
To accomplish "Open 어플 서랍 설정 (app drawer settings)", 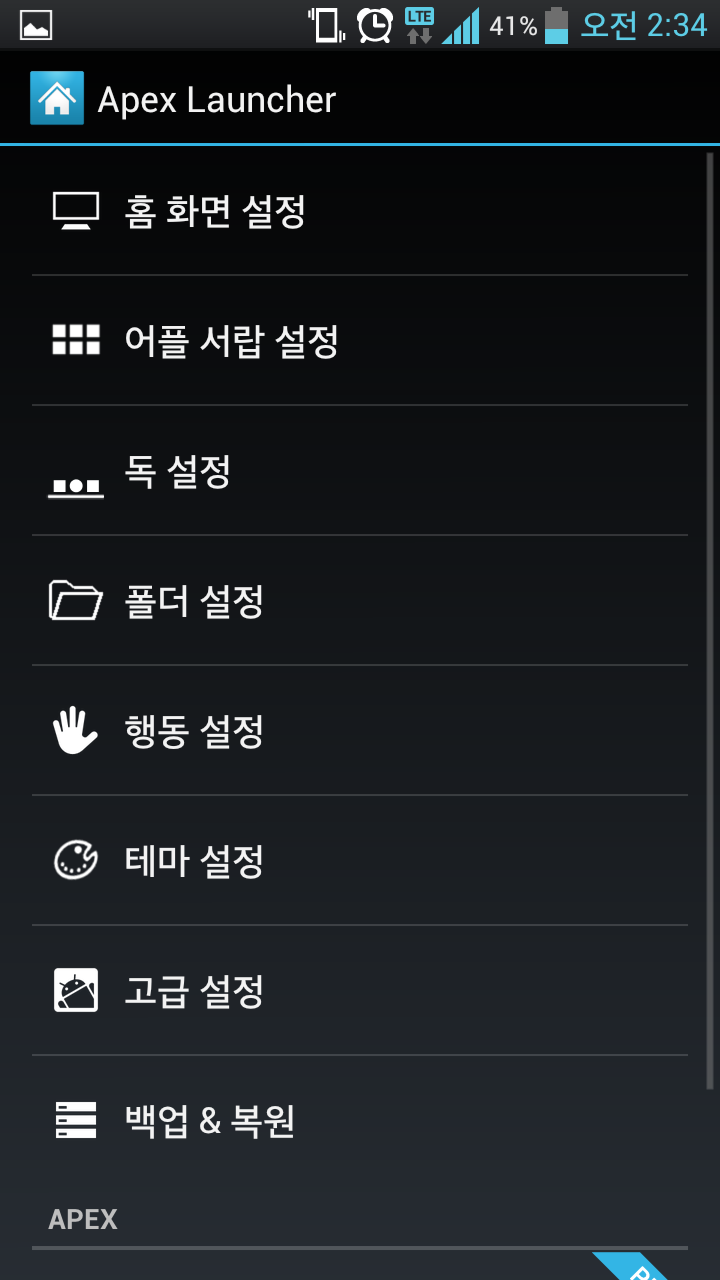I will 360,341.
